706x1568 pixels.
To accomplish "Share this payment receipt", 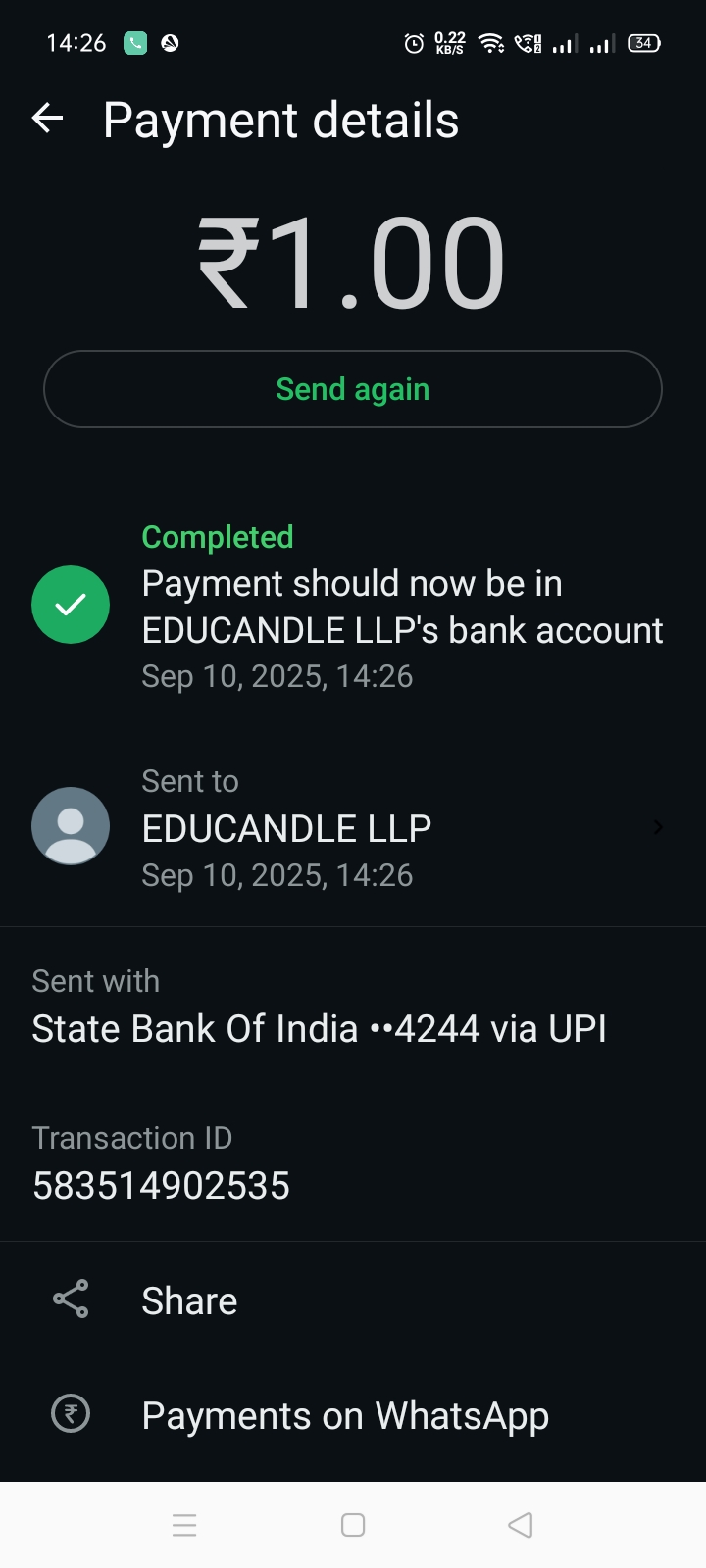I will [188, 1300].
